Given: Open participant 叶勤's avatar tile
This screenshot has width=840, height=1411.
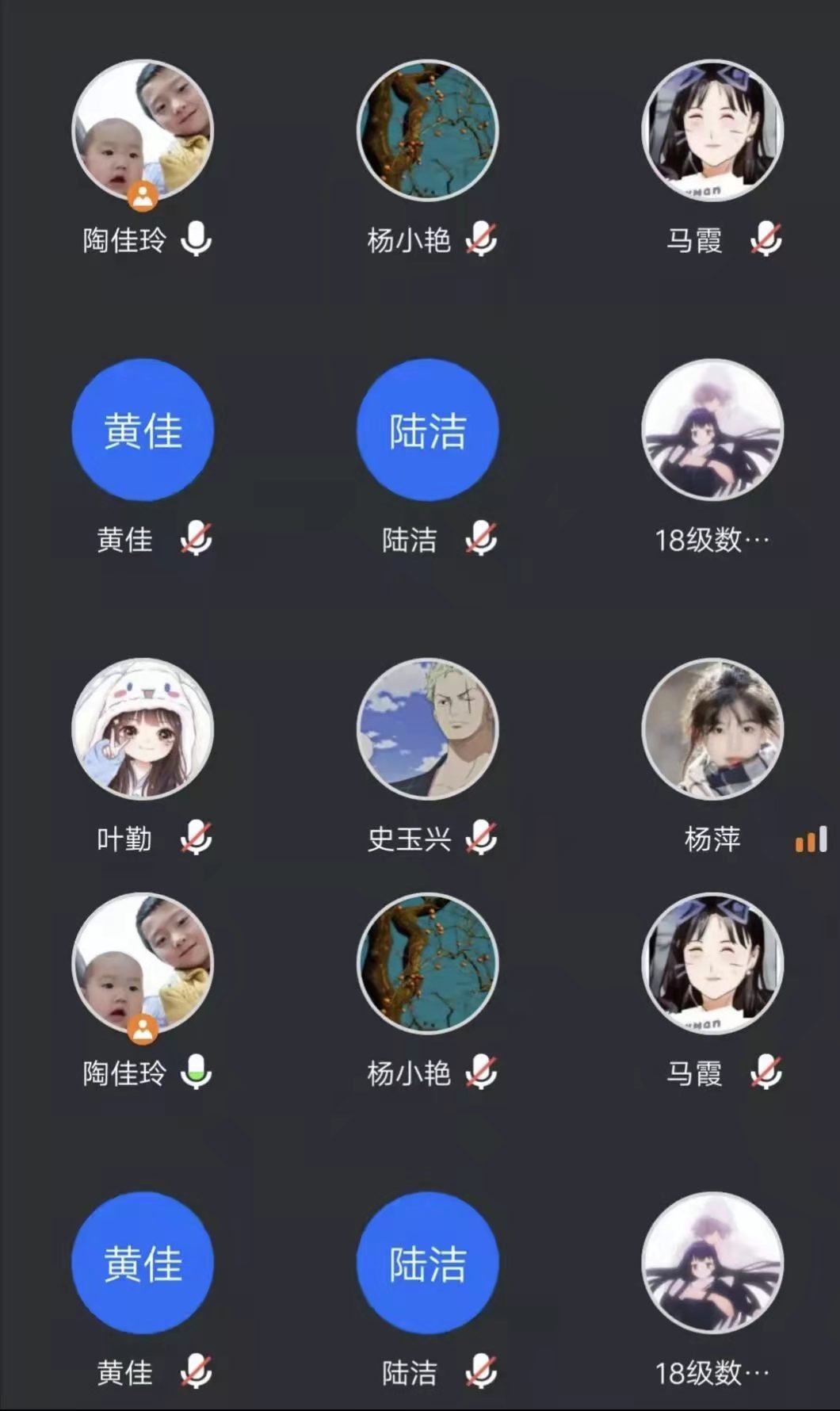Looking at the screenshot, I should click(143, 728).
